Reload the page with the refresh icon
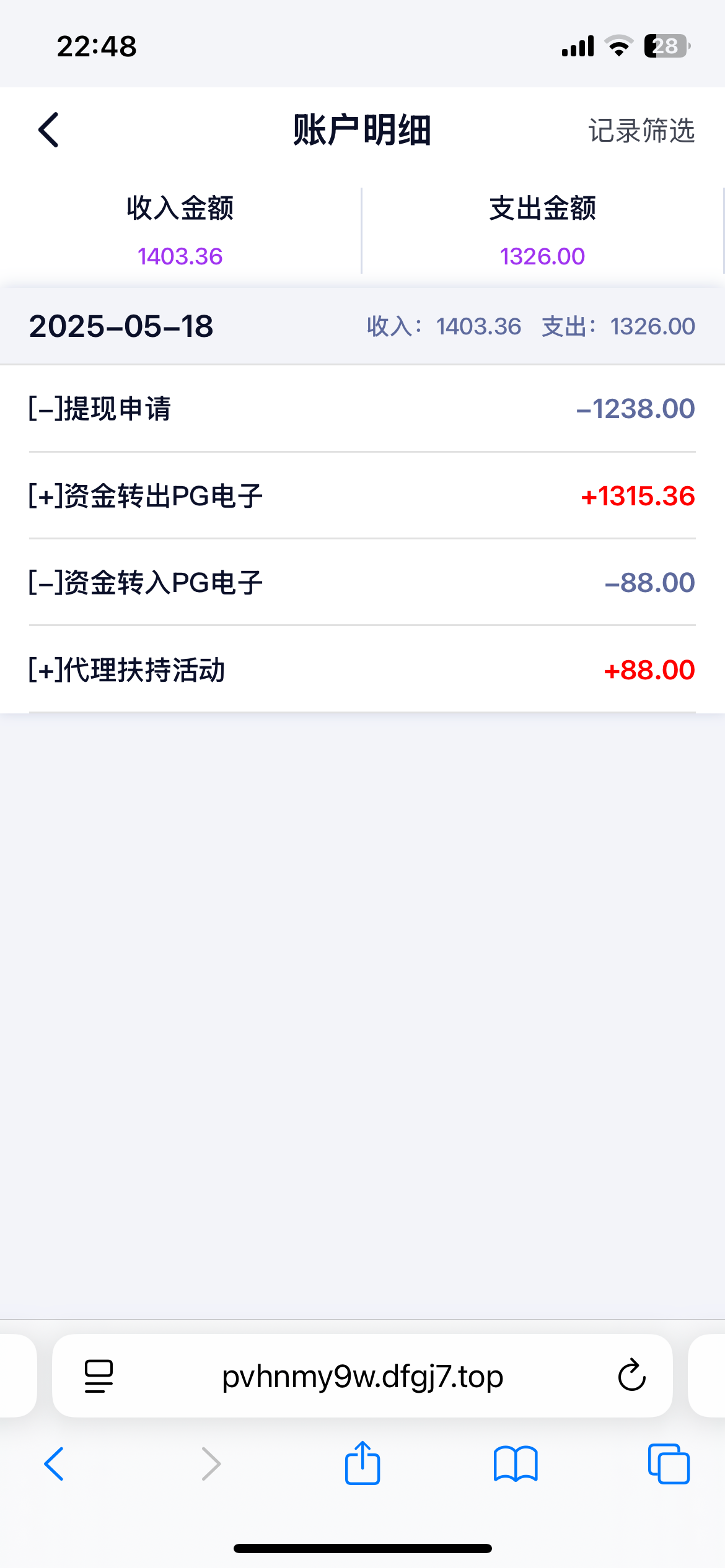725x1568 pixels. coord(631,1376)
